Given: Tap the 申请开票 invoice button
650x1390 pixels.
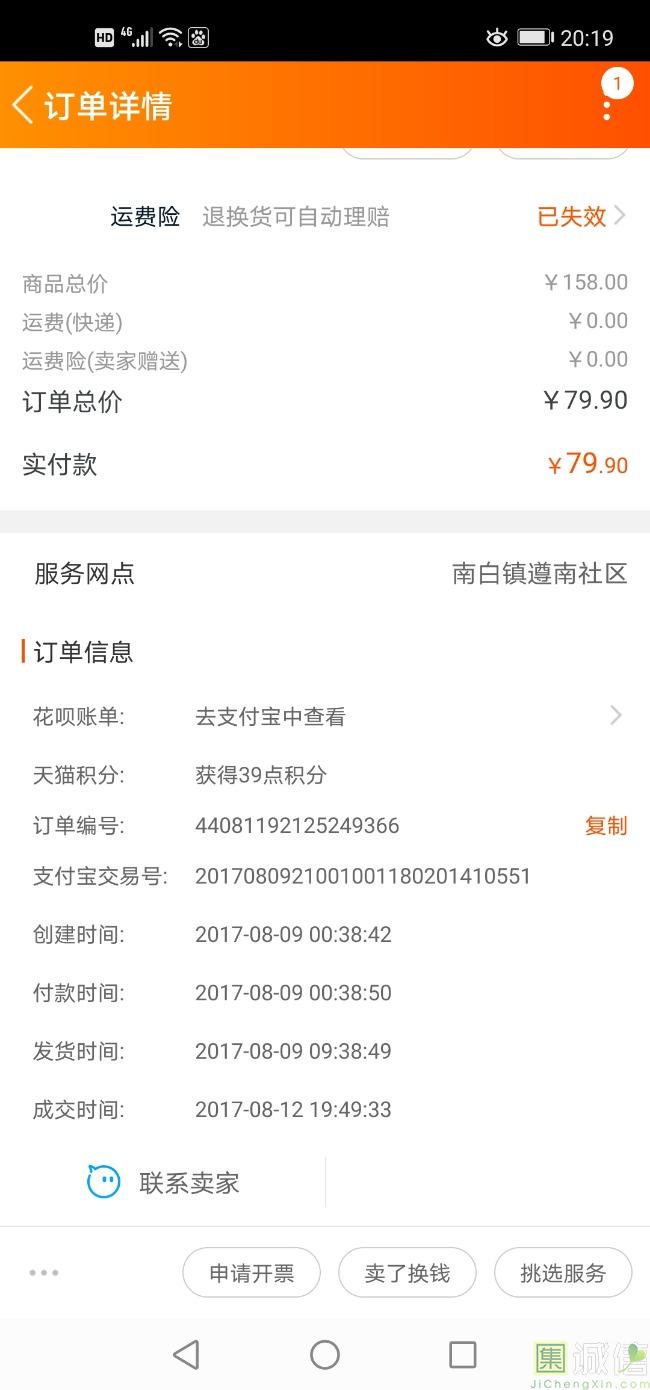Looking at the screenshot, I should 251,1273.
